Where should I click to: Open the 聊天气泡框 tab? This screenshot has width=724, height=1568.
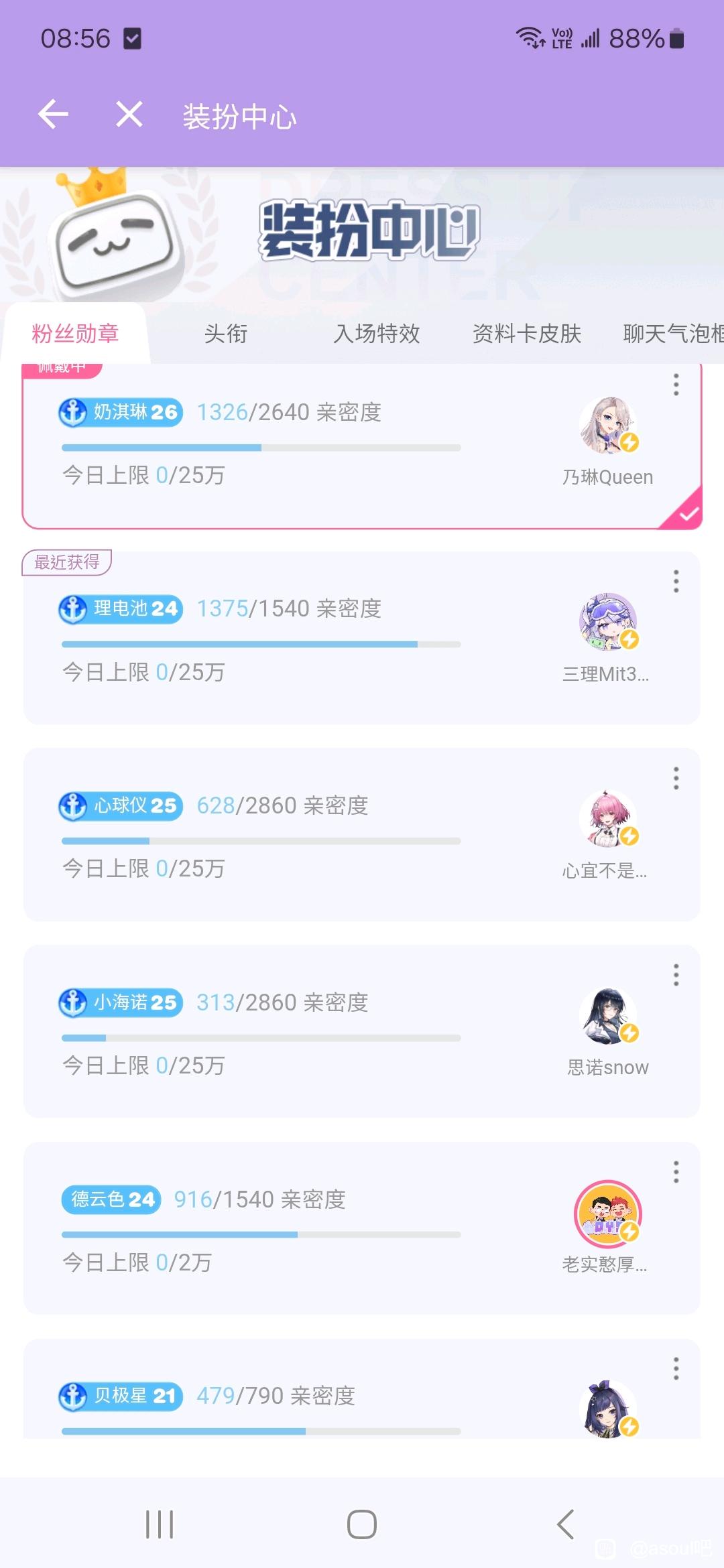pyautogui.click(x=672, y=334)
